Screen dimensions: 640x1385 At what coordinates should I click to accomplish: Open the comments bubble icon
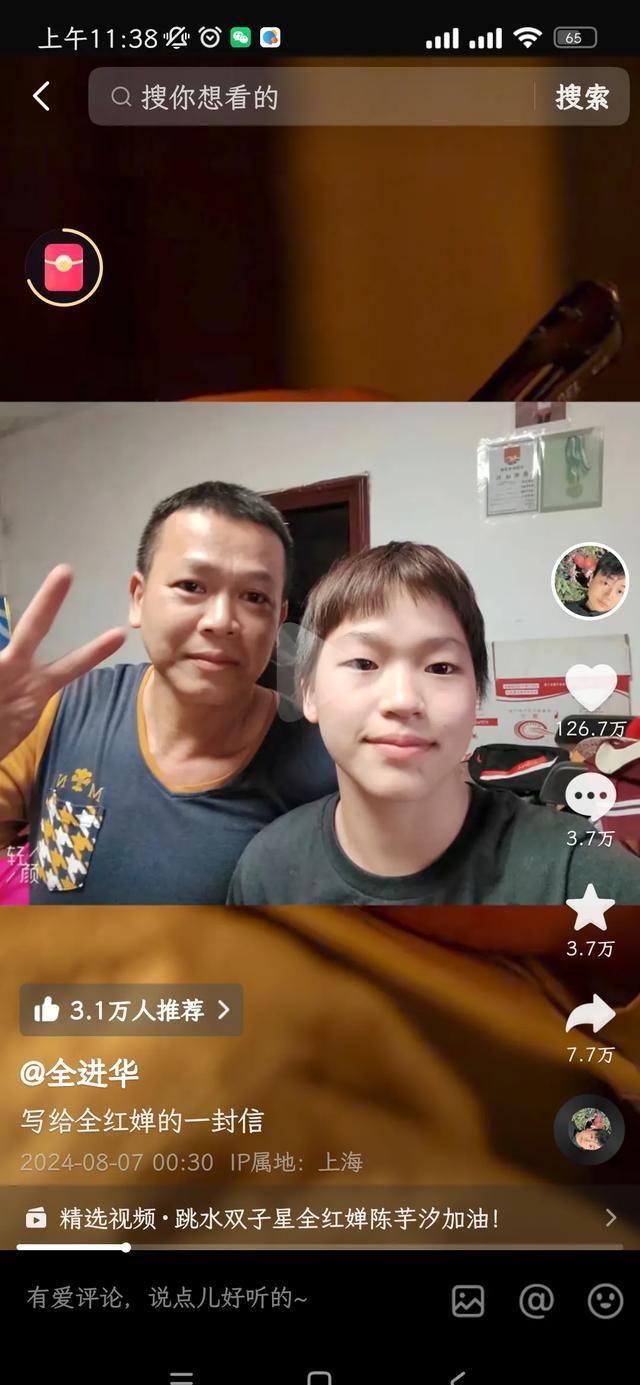[x=590, y=797]
